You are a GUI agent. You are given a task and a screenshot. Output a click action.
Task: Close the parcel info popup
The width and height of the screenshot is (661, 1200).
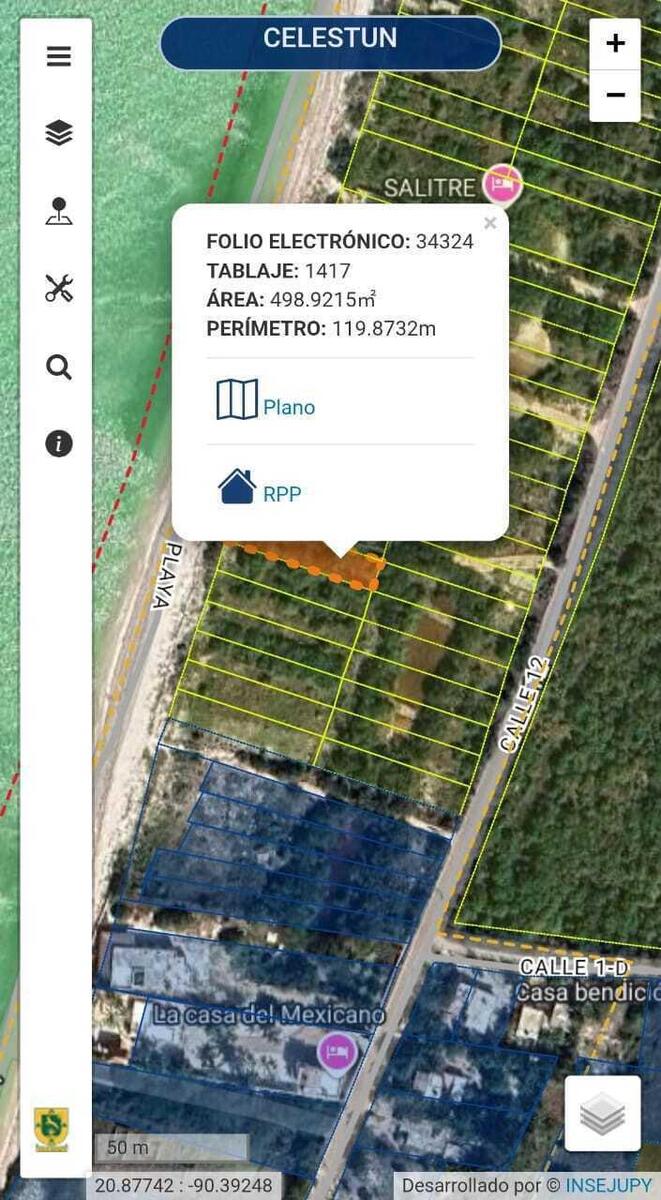(x=489, y=224)
